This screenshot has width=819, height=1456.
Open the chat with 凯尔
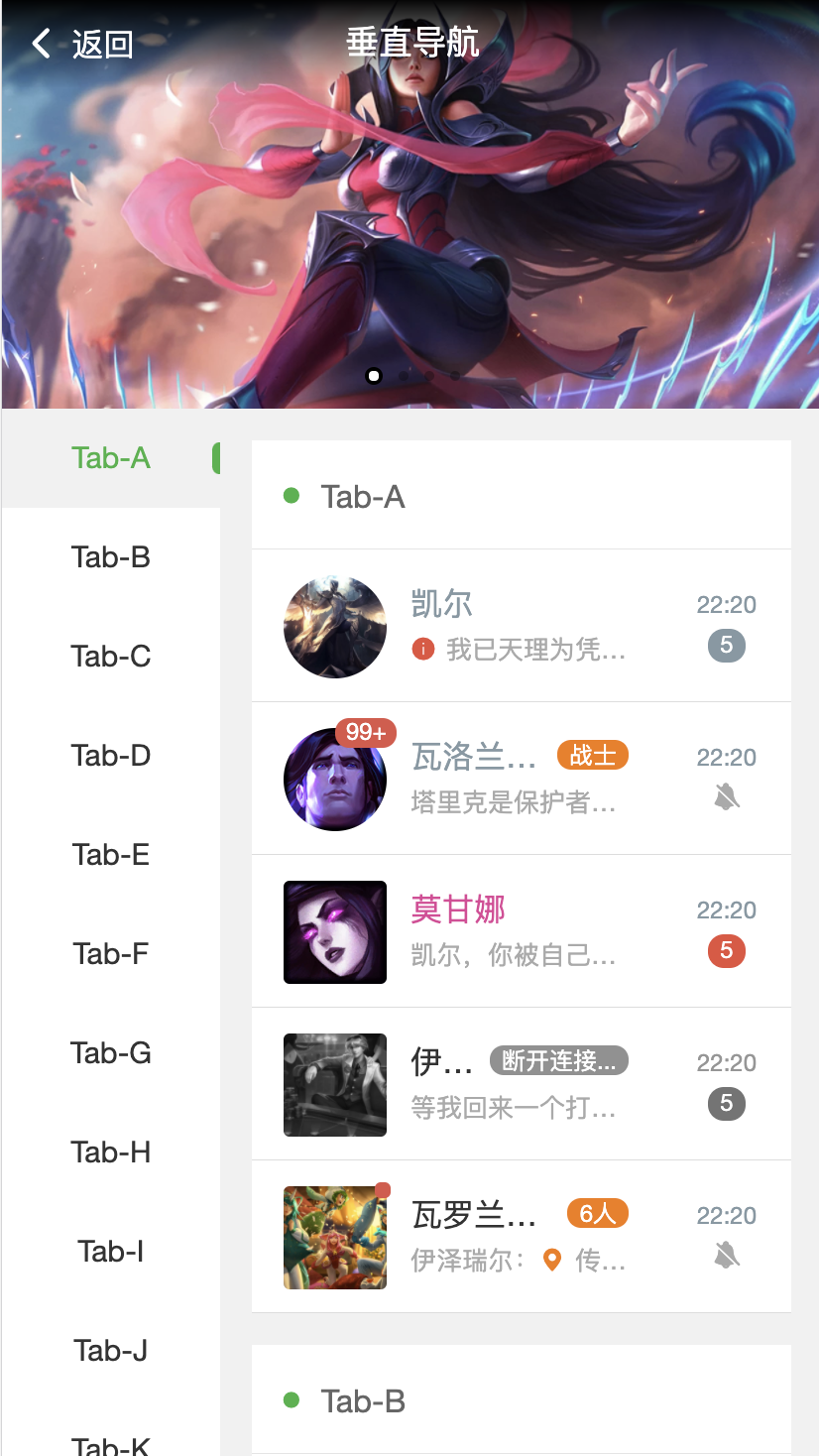coord(521,626)
